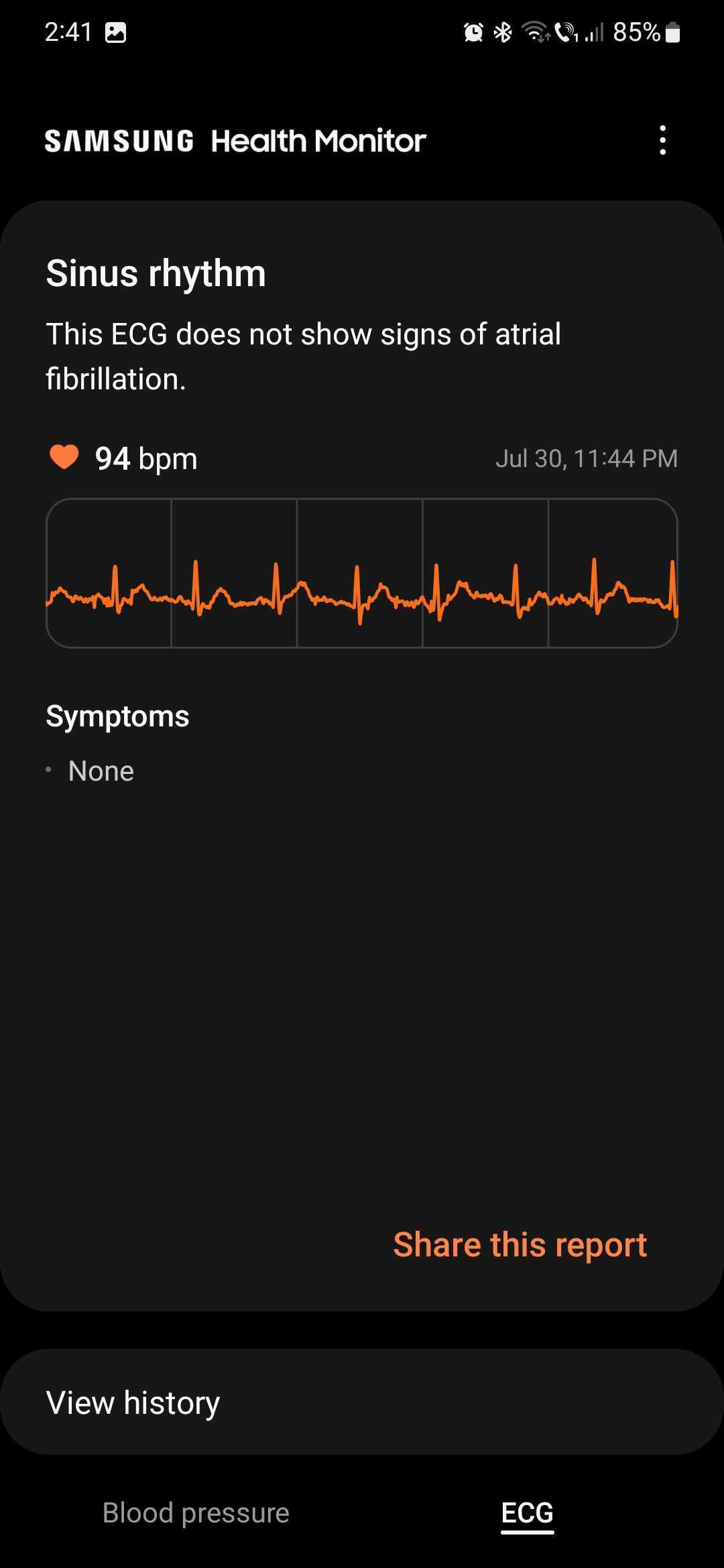The height and width of the screenshot is (1568, 724).
Task: Switch to the Blood pressure tab
Action: click(196, 1513)
